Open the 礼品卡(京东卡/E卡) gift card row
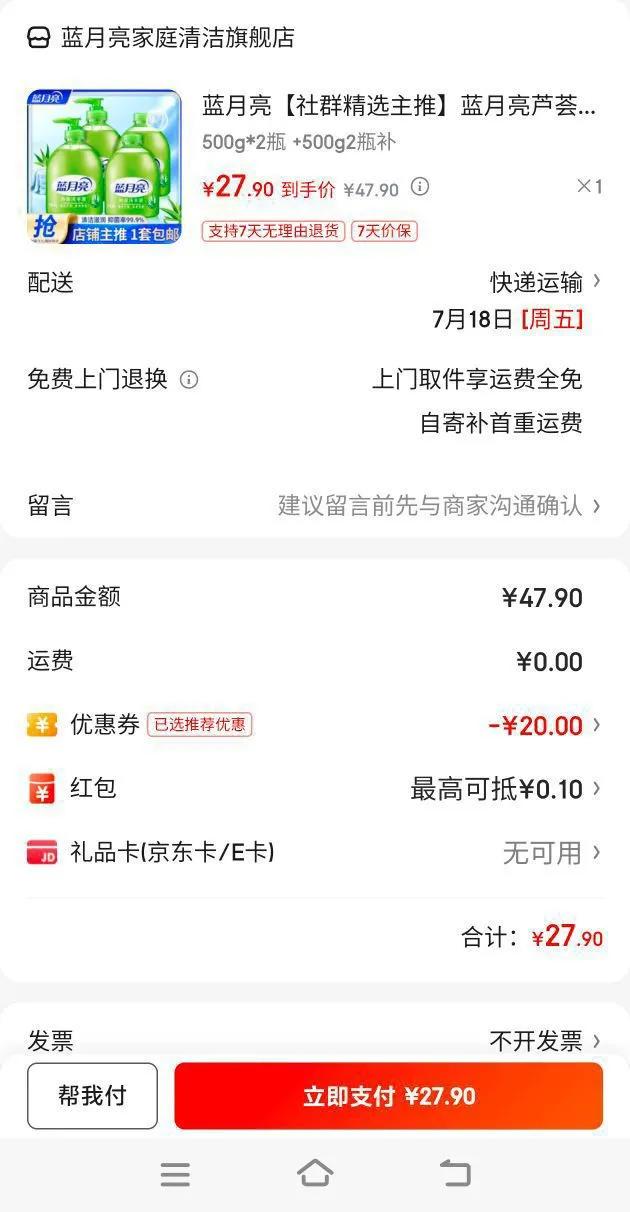 point(551,853)
